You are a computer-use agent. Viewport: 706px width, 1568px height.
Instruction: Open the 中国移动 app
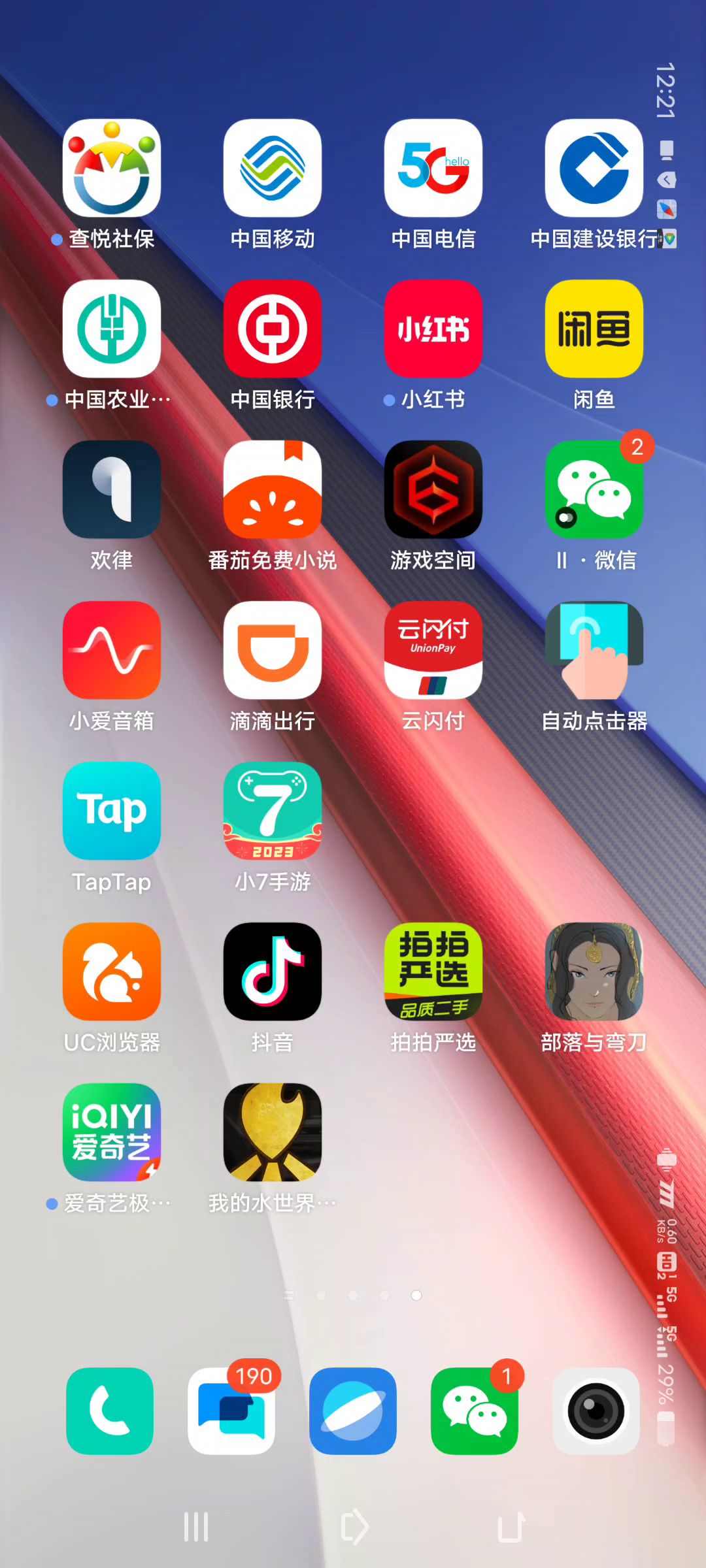click(x=273, y=168)
